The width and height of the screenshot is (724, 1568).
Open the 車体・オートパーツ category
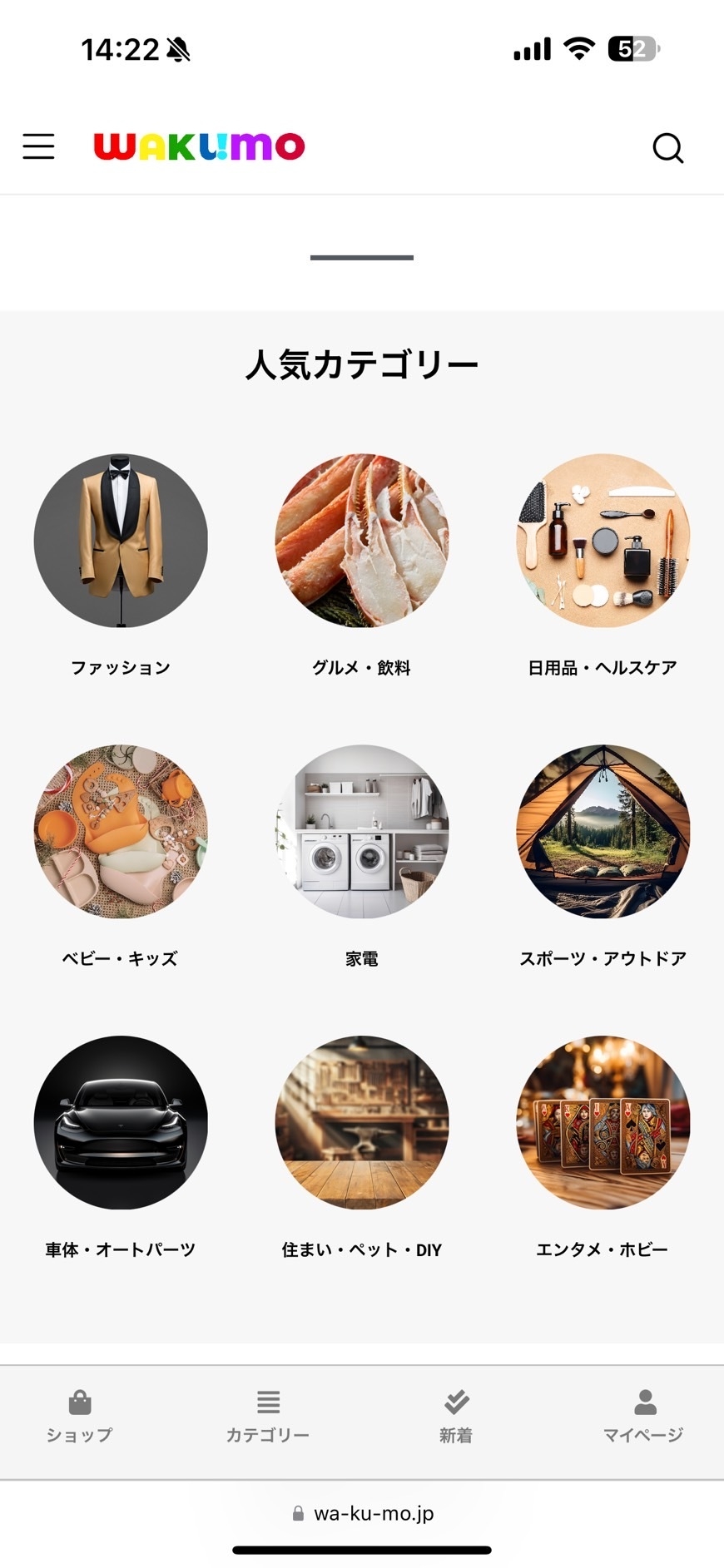[121, 1123]
